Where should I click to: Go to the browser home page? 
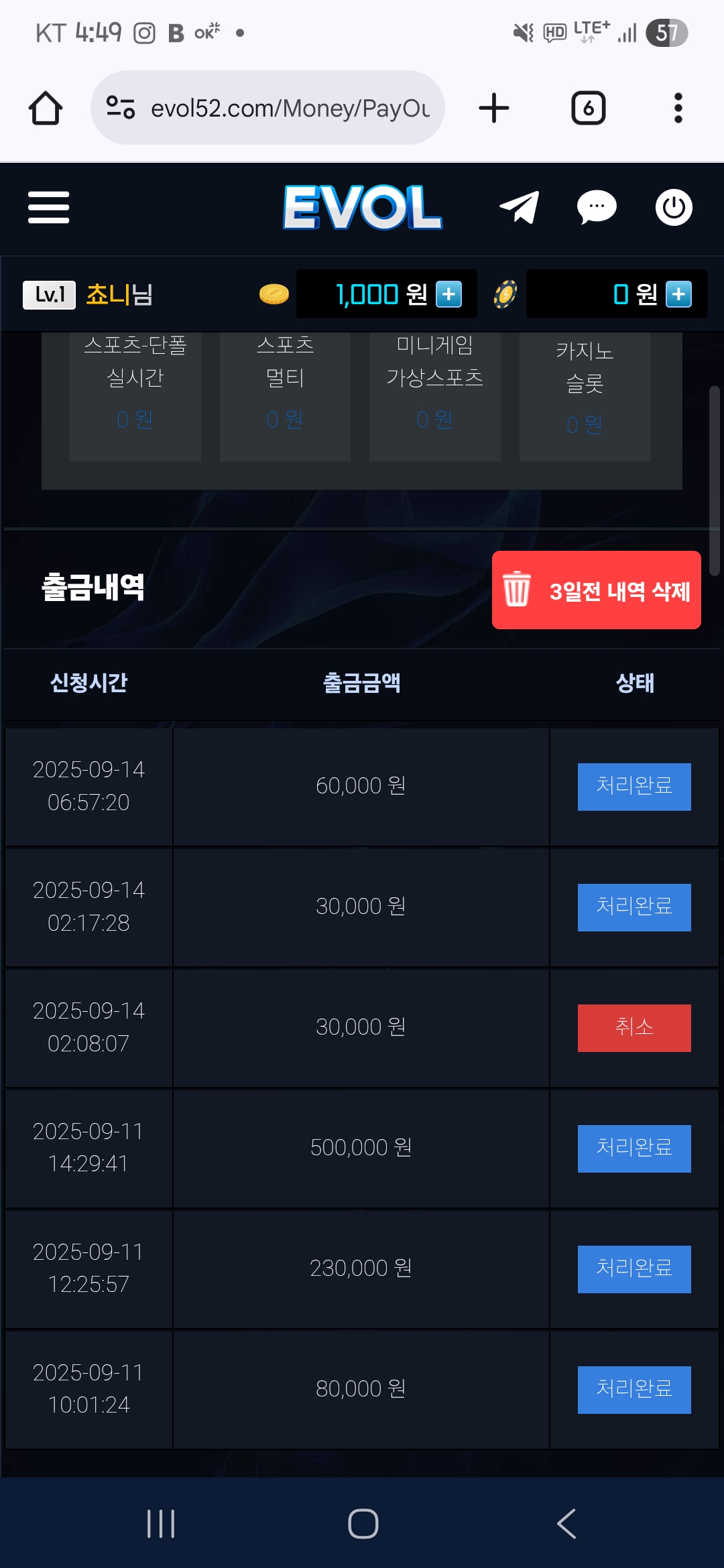point(46,108)
